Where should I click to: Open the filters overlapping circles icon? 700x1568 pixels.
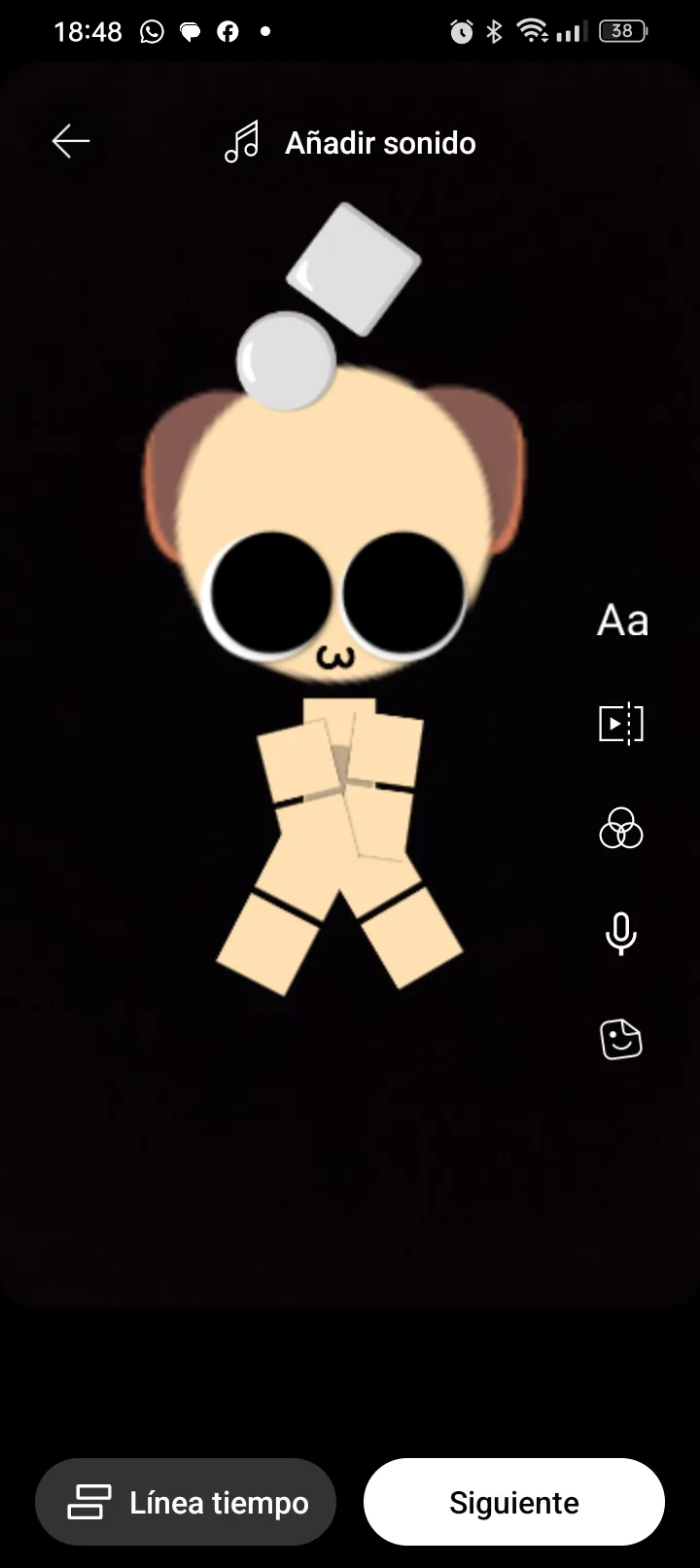621,829
